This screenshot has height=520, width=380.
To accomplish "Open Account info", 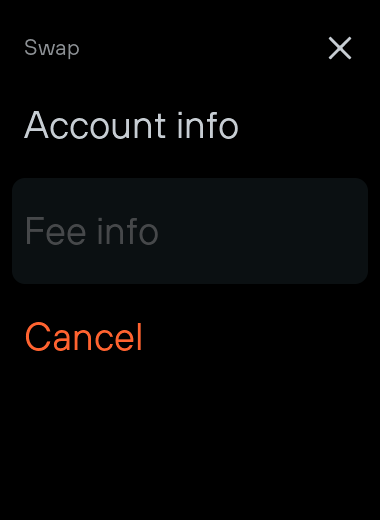I will 190,125.
